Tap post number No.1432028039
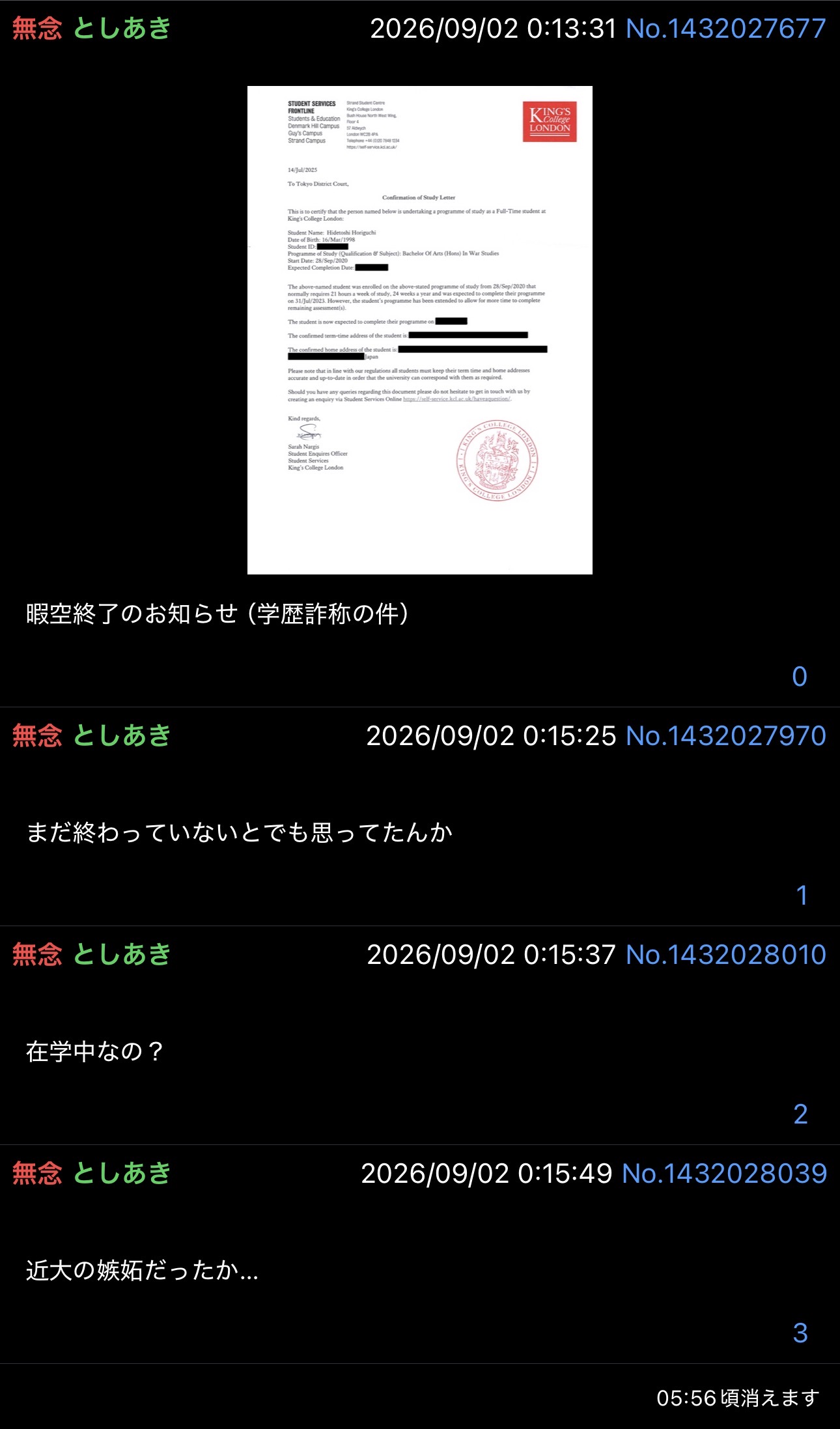The height and width of the screenshot is (1429, 840). [725, 1174]
